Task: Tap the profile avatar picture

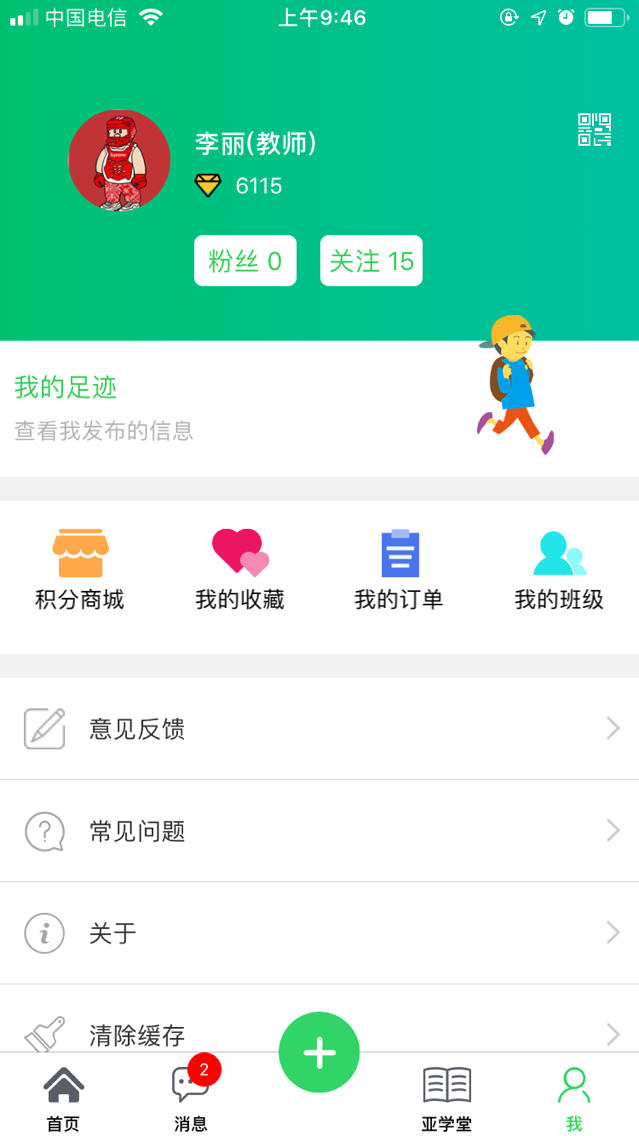Action: tap(119, 160)
